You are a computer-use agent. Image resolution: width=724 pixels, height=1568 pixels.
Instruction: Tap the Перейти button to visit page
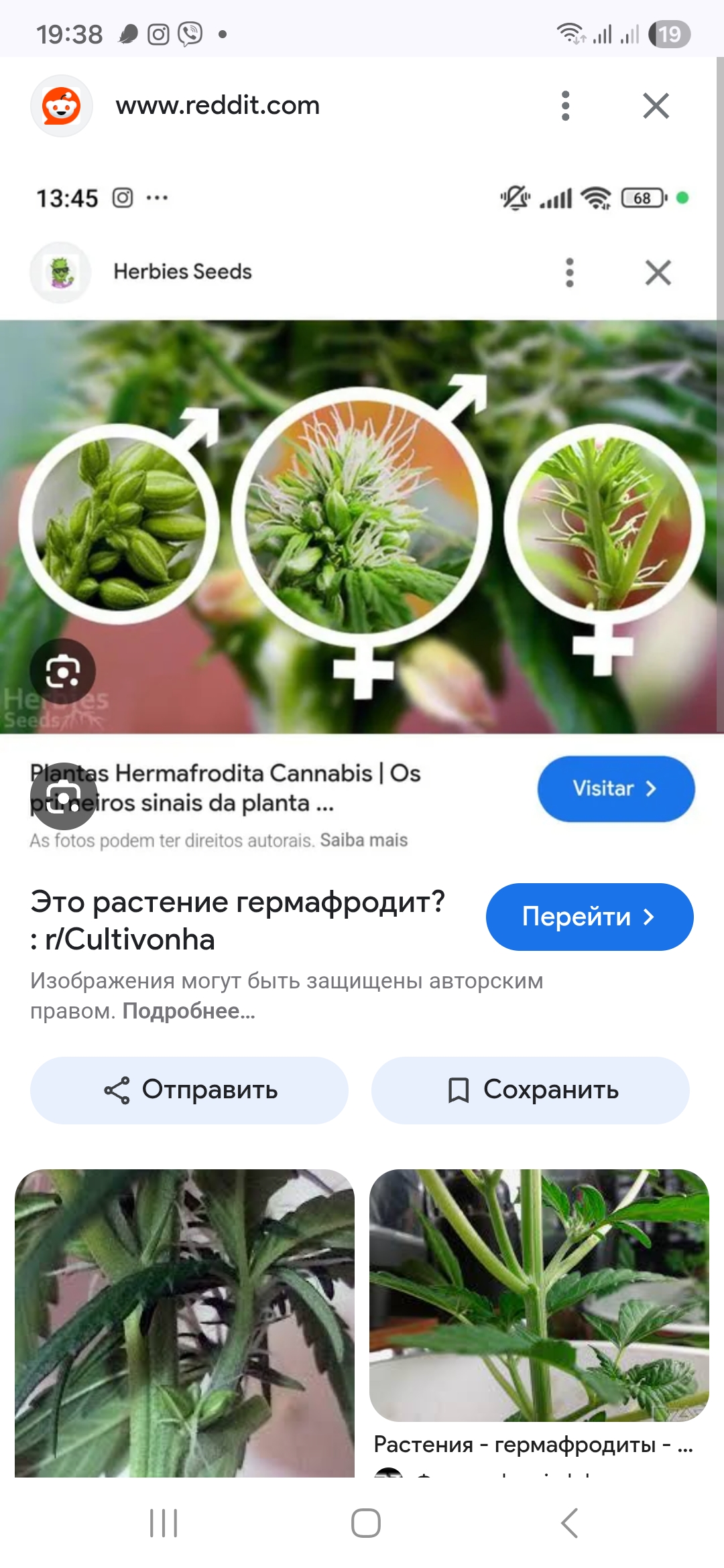pyautogui.click(x=589, y=917)
